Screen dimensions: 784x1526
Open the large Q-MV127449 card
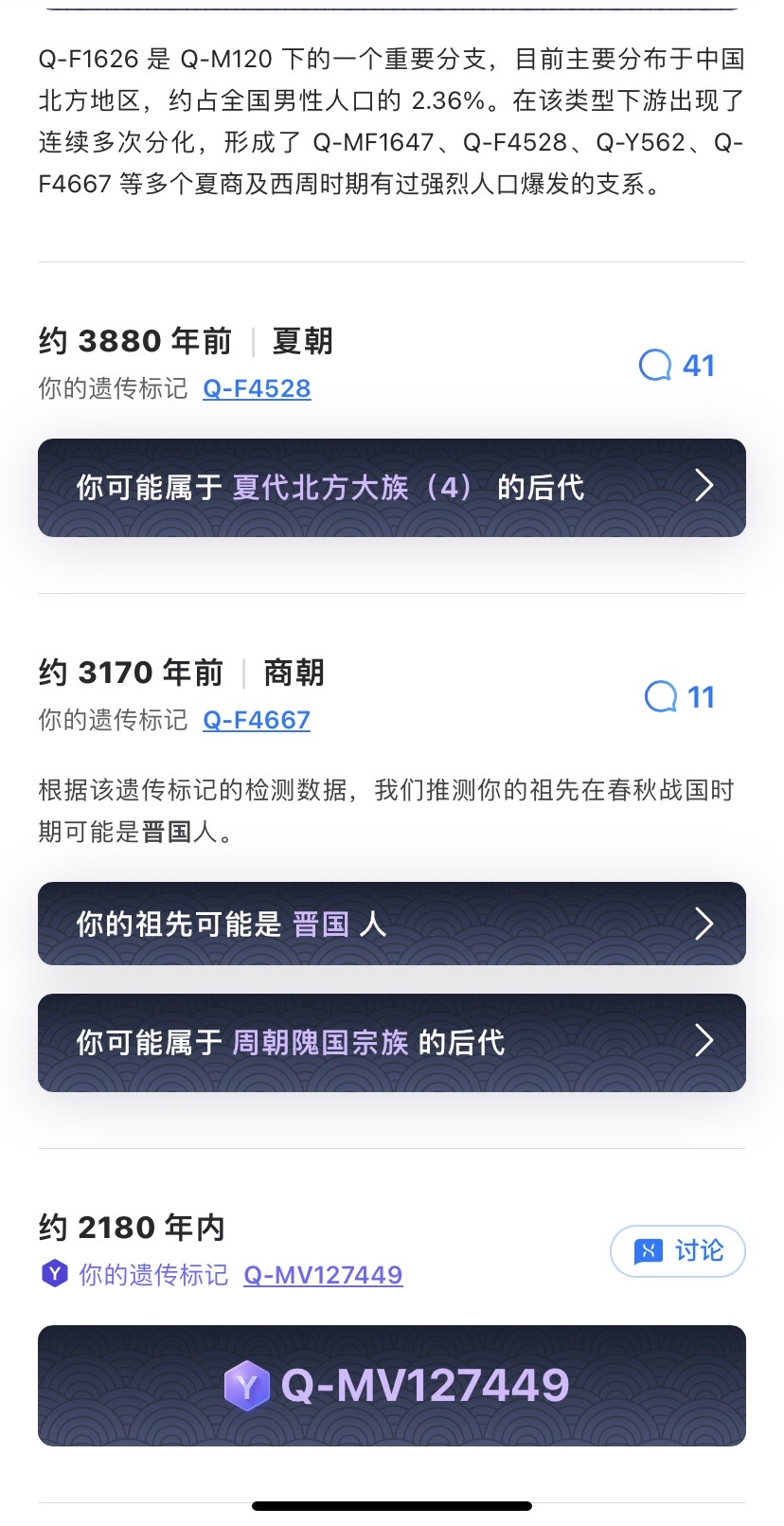tap(391, 1385)
